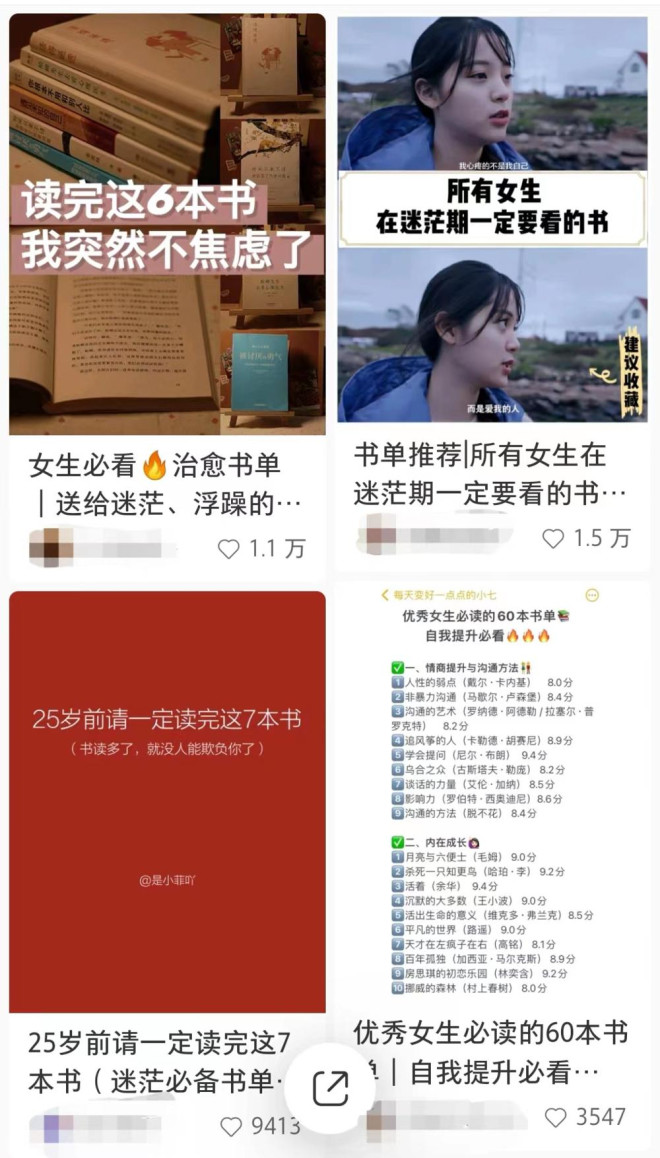Like the post with 1.1万 likes
This screenshot has width=660, height=1158.
click(230, 548)
